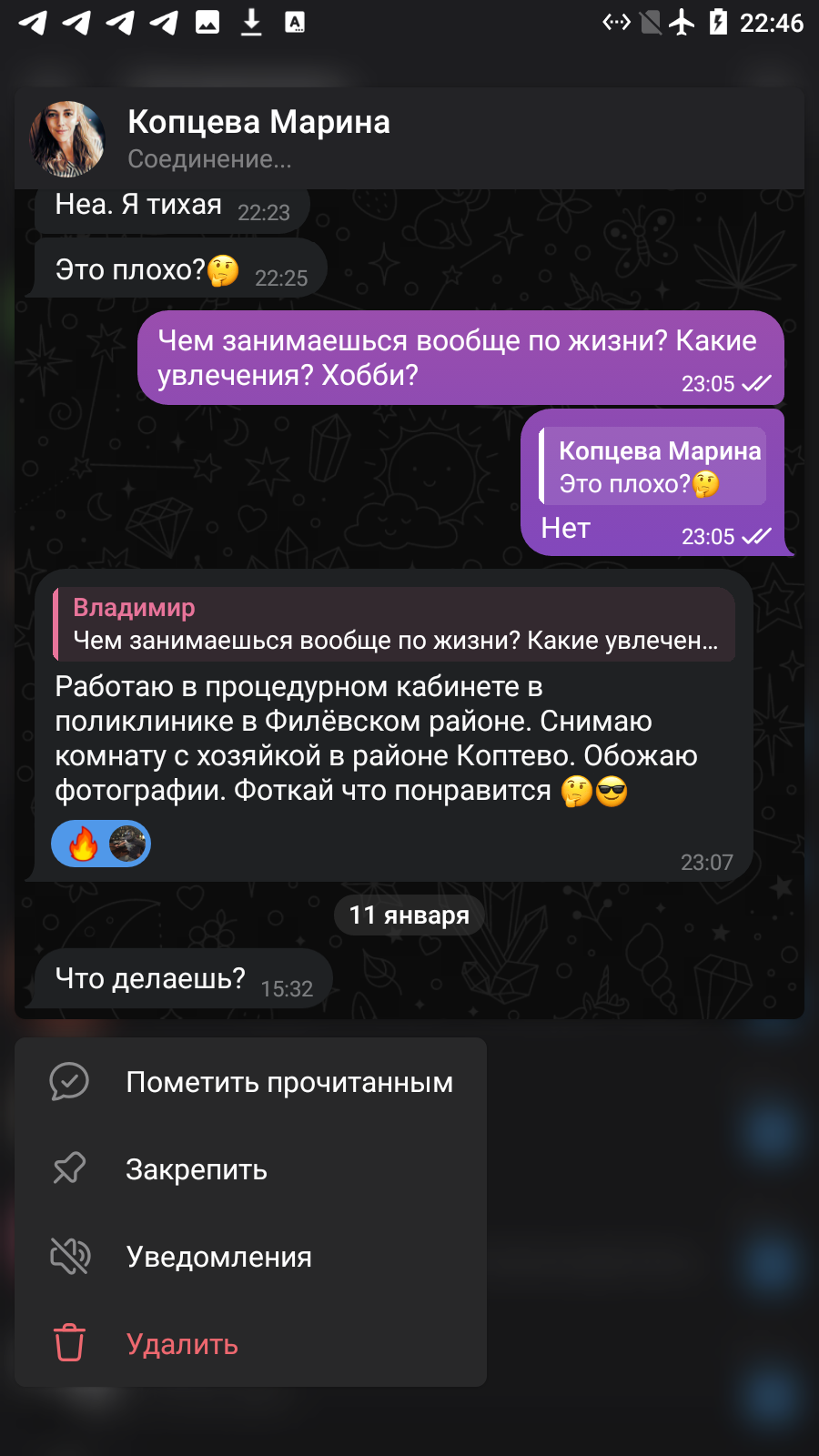Screen dimensions: 819x1456
Task: Delete the chat via Удалить
Action: (250, 1344)
